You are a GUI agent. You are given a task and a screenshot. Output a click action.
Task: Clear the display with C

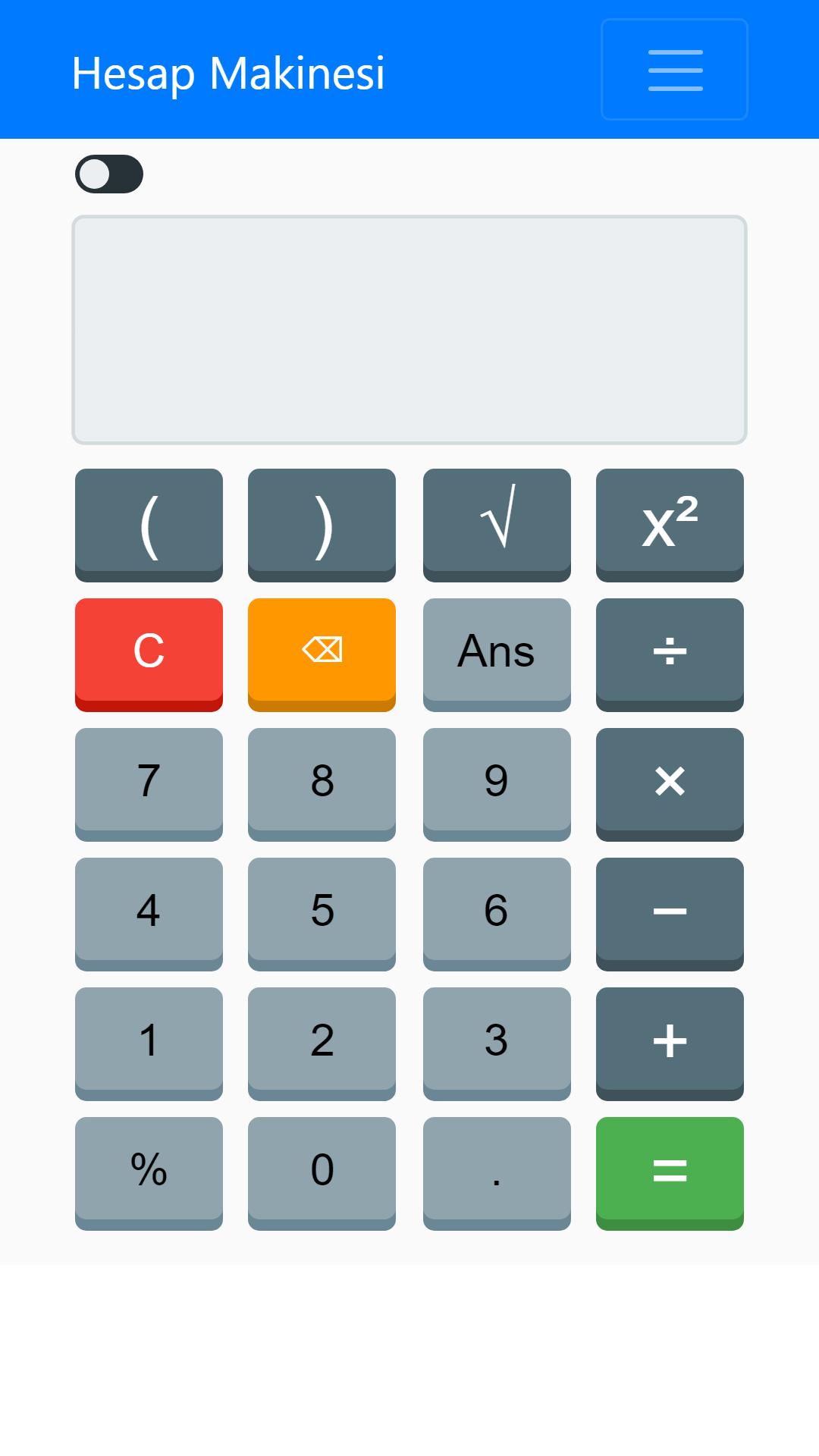click(149, 654)
